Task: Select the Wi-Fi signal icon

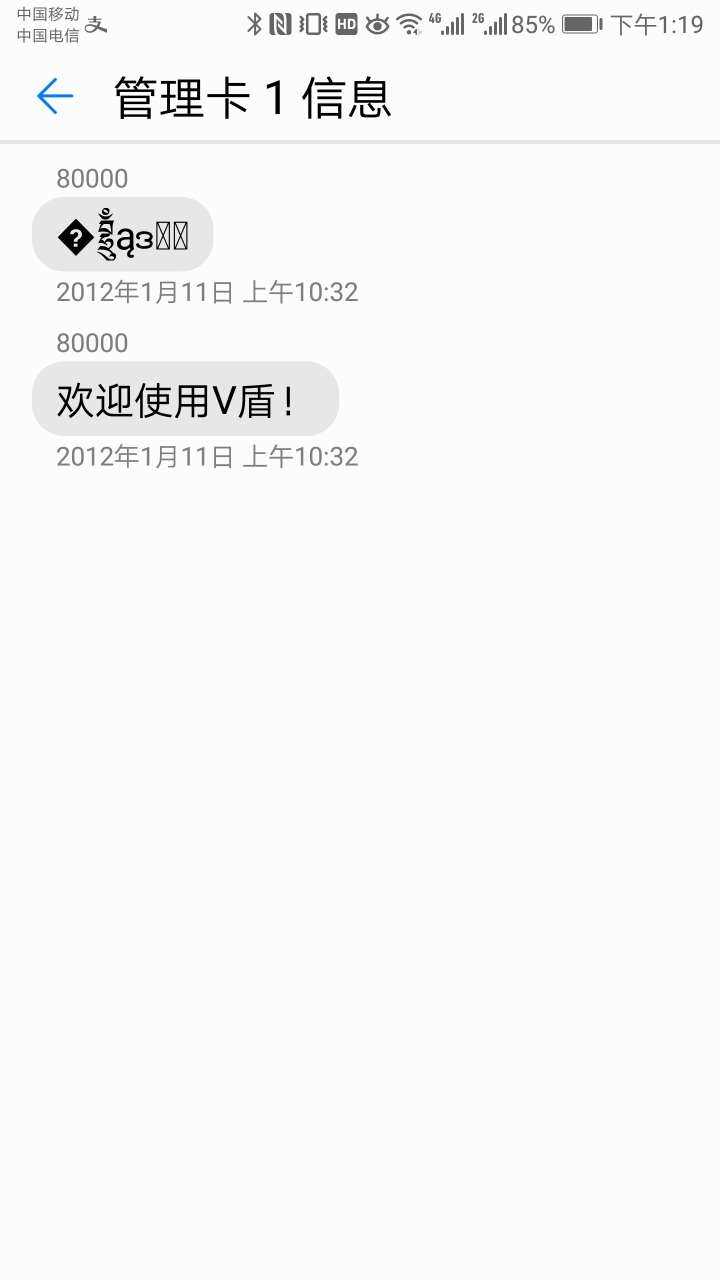Action: click(409, 23)
